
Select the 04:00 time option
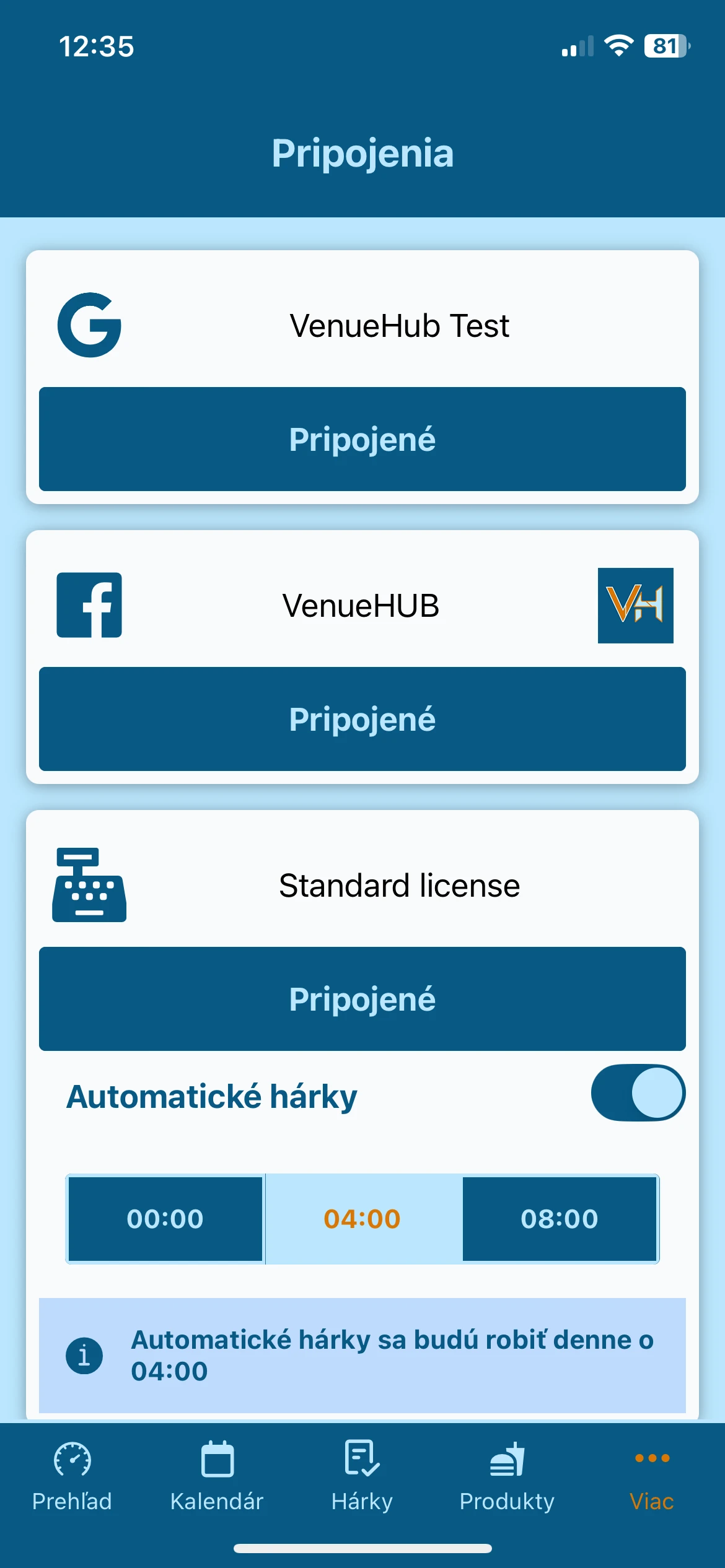[x=362, y=1219]
